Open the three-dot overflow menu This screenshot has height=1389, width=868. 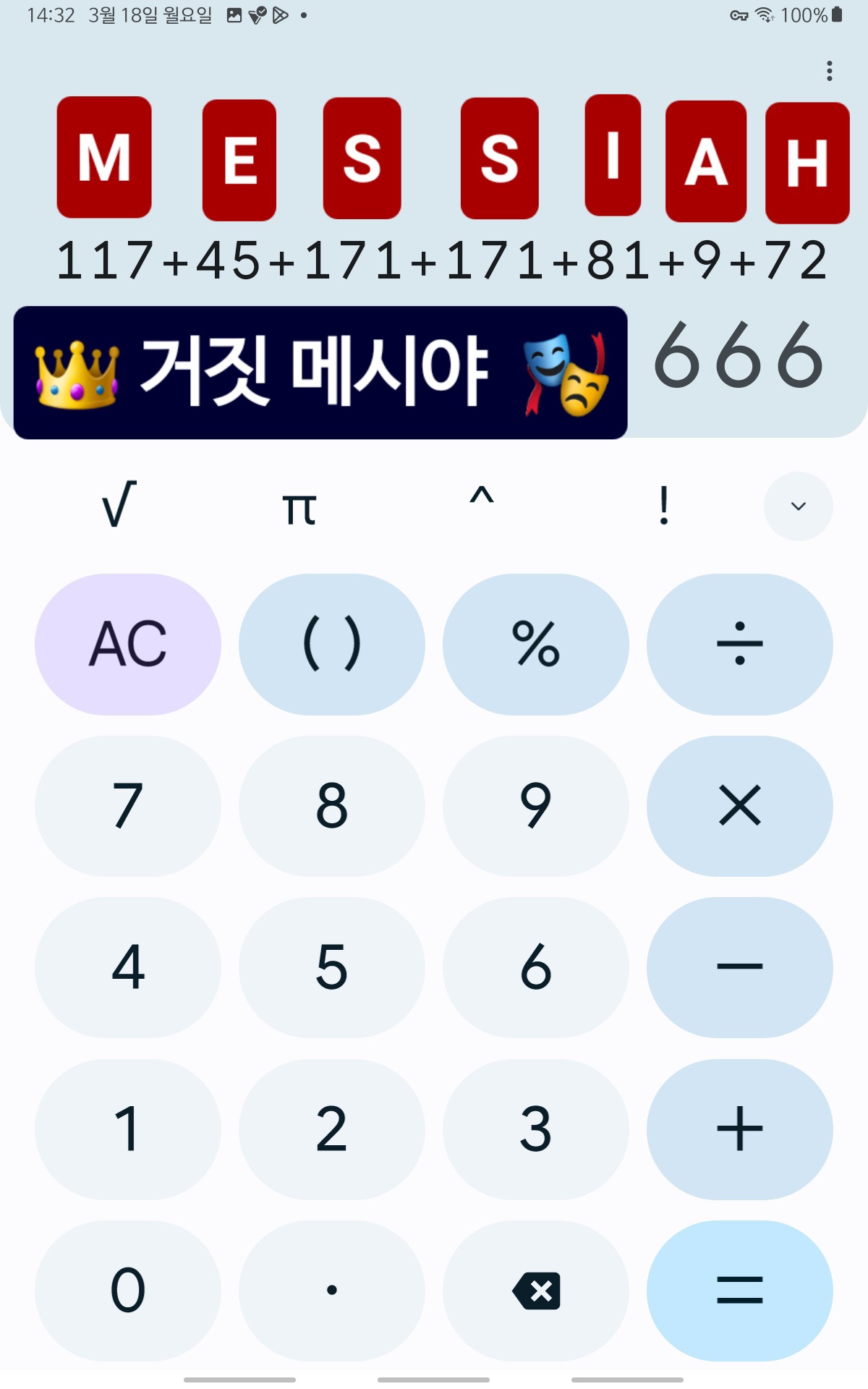(x=829, y=71)
